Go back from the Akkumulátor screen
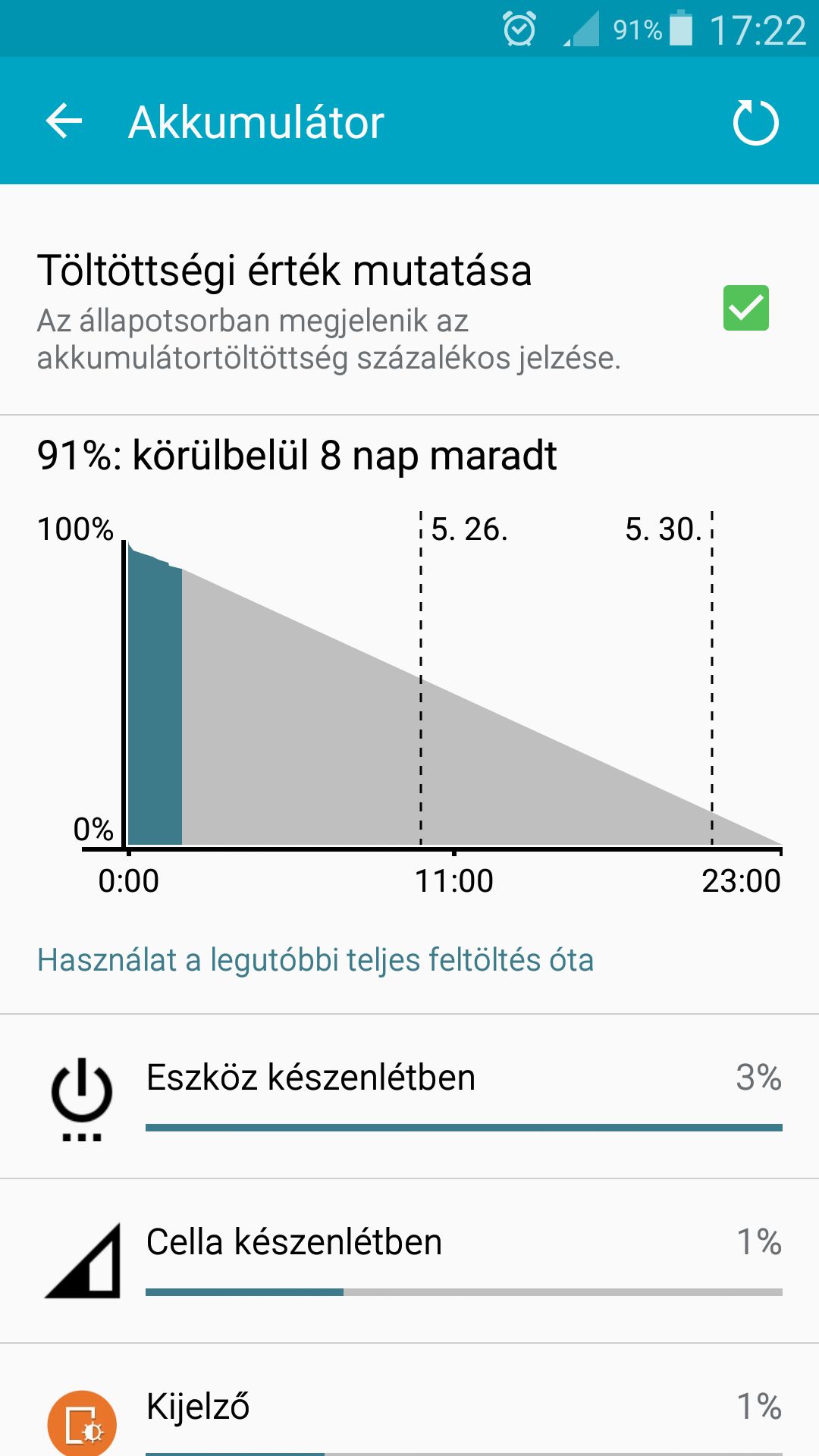Screen dimensions: 819x1456 pos(64,121)
